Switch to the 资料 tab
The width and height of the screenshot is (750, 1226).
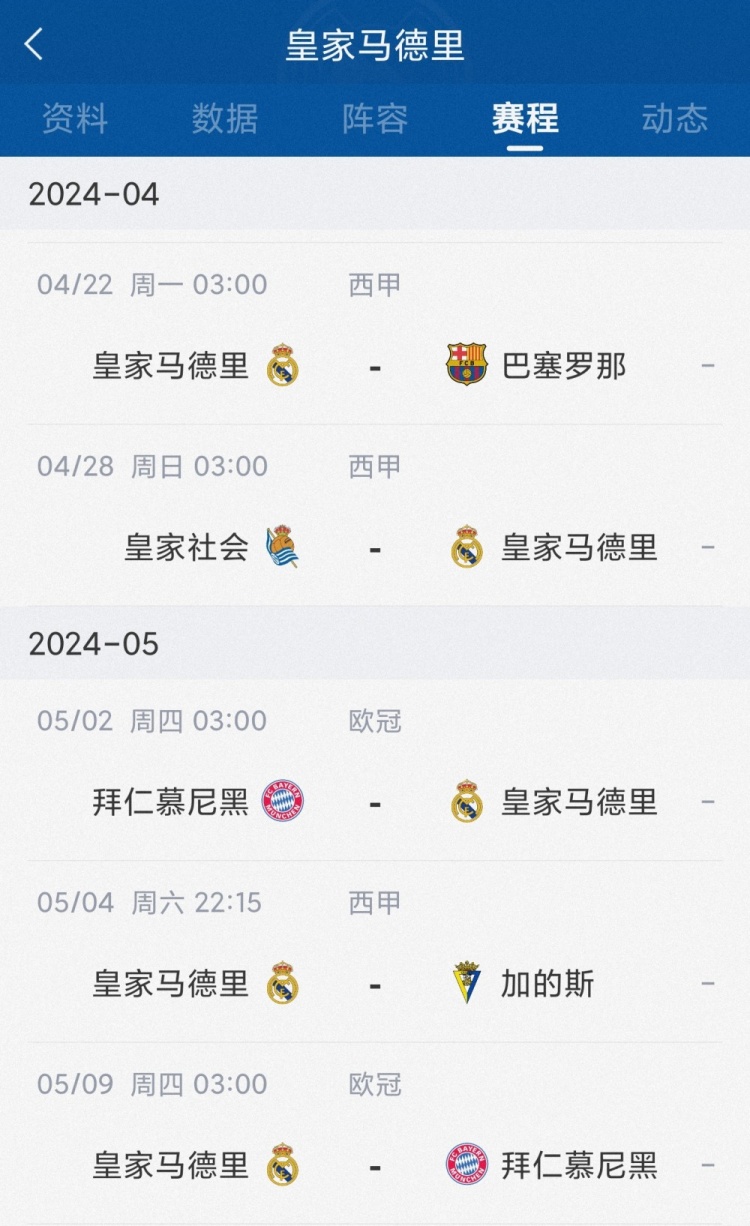[x=75, y=119]
